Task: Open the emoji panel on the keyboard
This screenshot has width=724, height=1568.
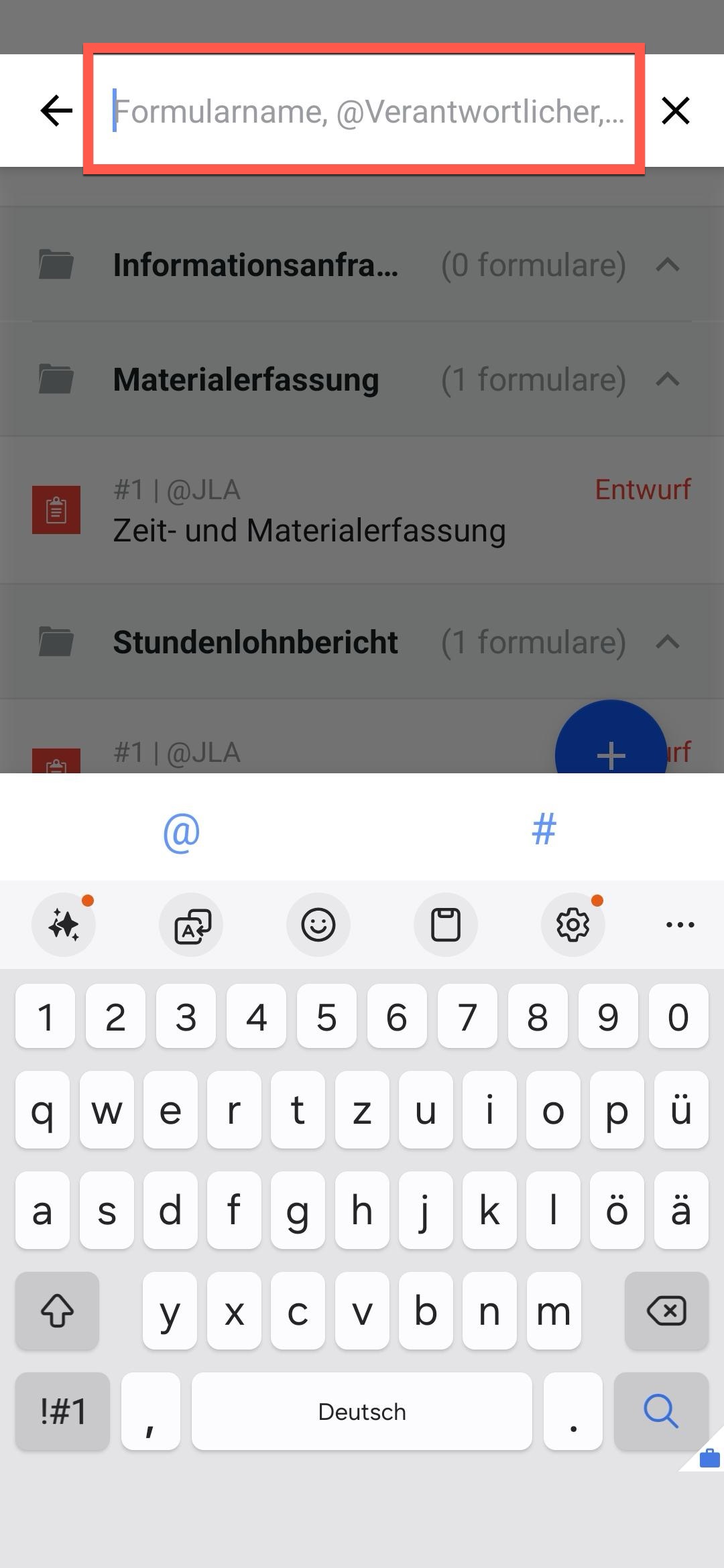Action: [x=318, y=925]
